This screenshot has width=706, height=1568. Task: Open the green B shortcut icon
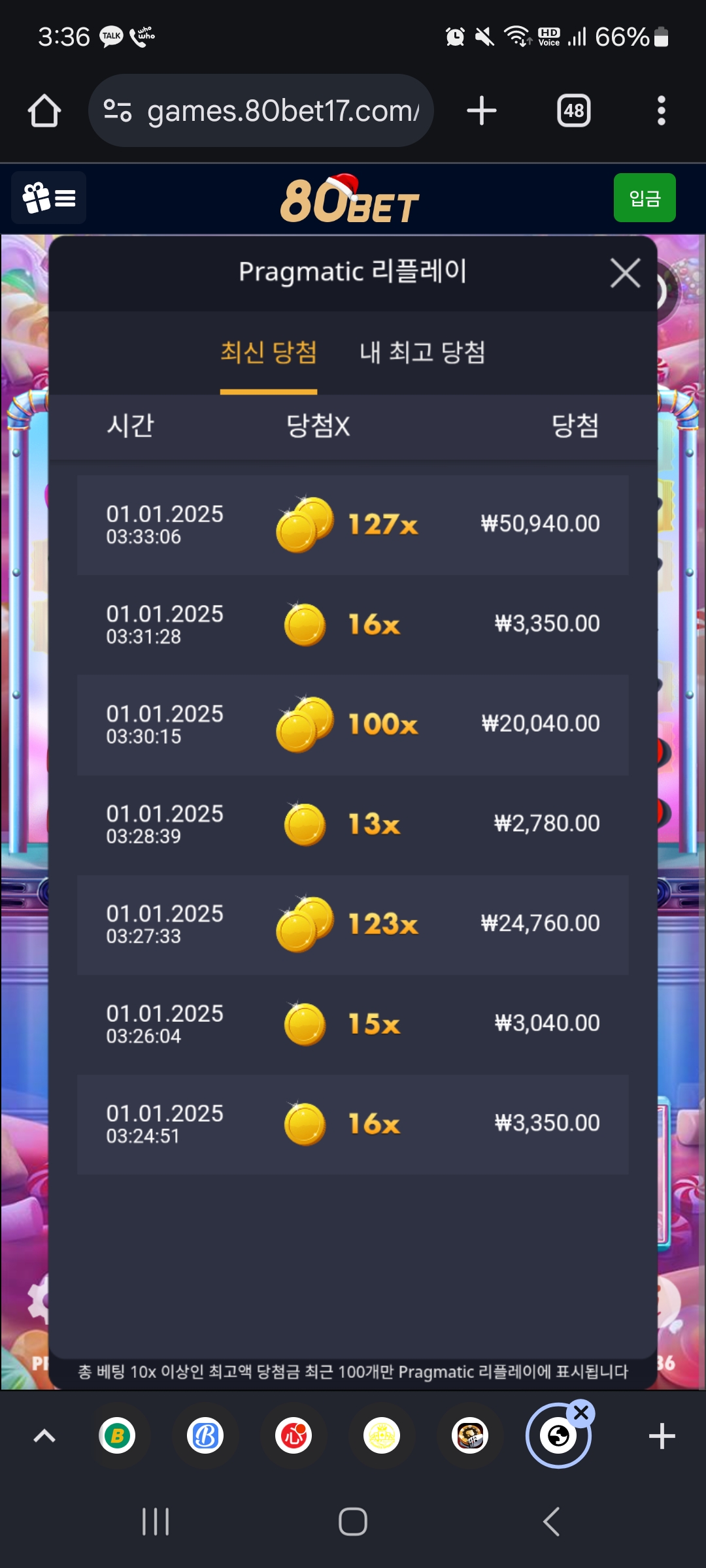[x=118, y=1436]
